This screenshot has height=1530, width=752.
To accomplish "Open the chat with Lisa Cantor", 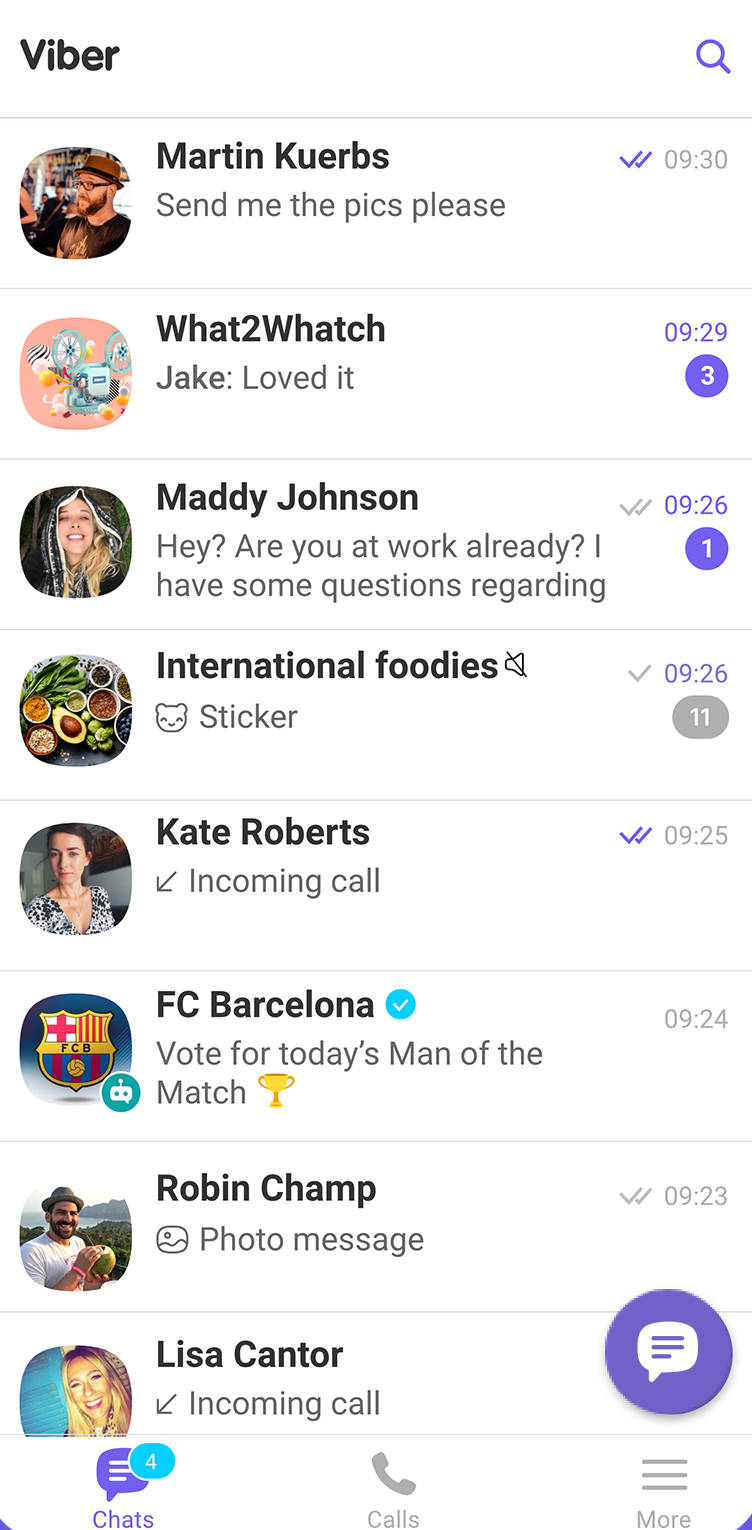I will 300,1378.
